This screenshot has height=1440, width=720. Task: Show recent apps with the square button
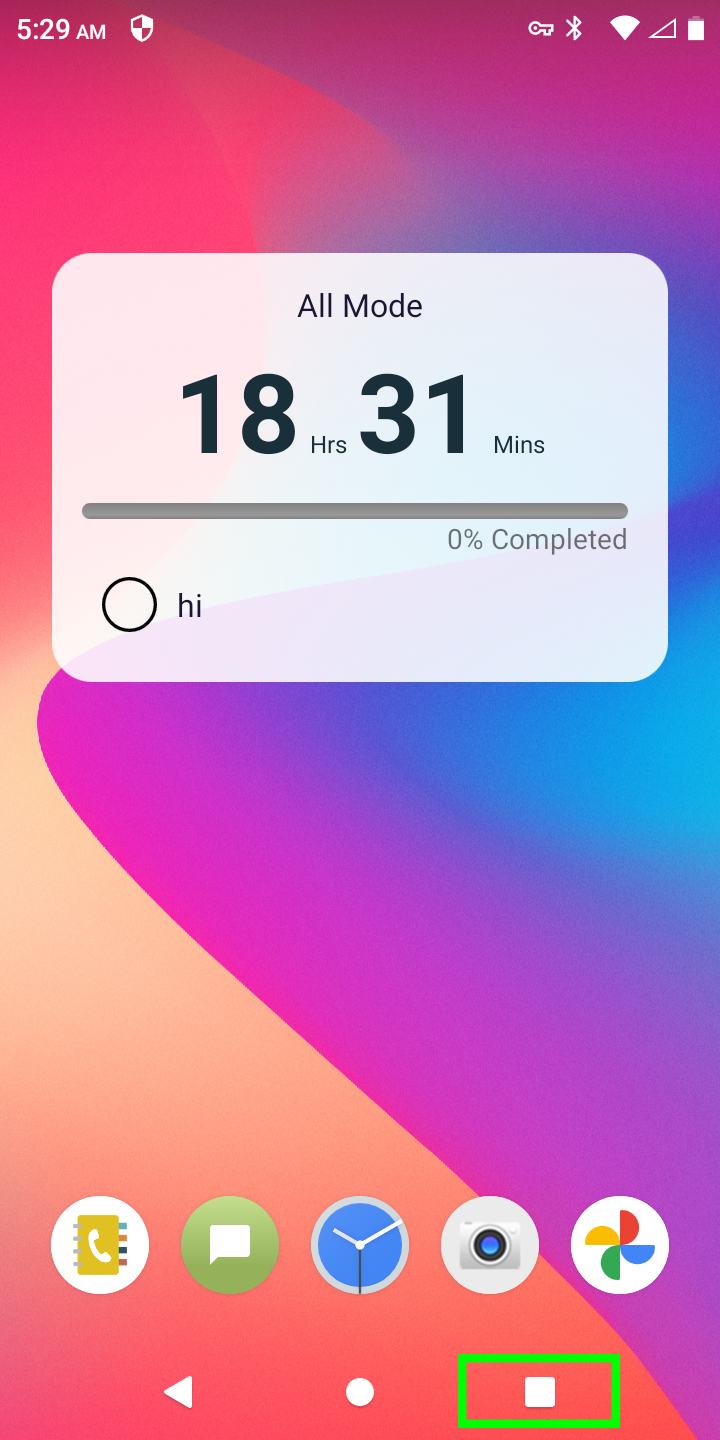(540, 1391)
